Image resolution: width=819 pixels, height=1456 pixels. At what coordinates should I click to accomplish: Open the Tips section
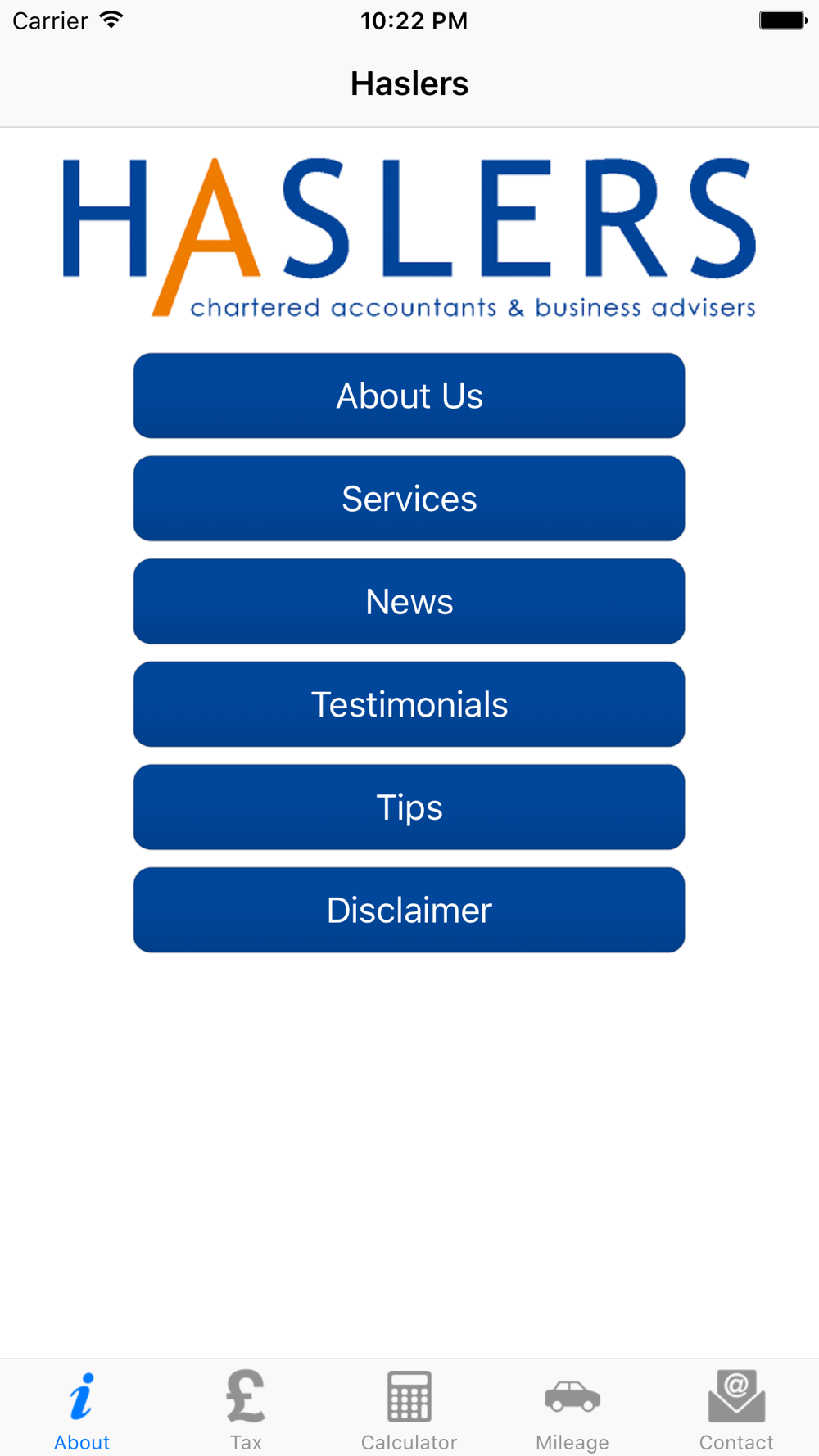point(409,807)
